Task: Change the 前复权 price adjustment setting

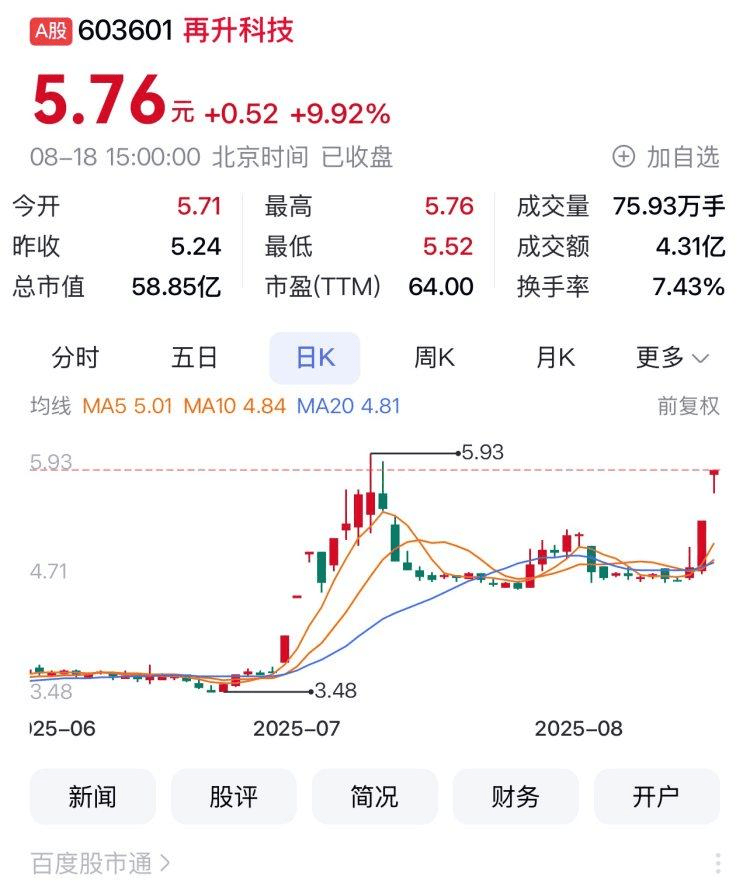Action: click(688, 406)
